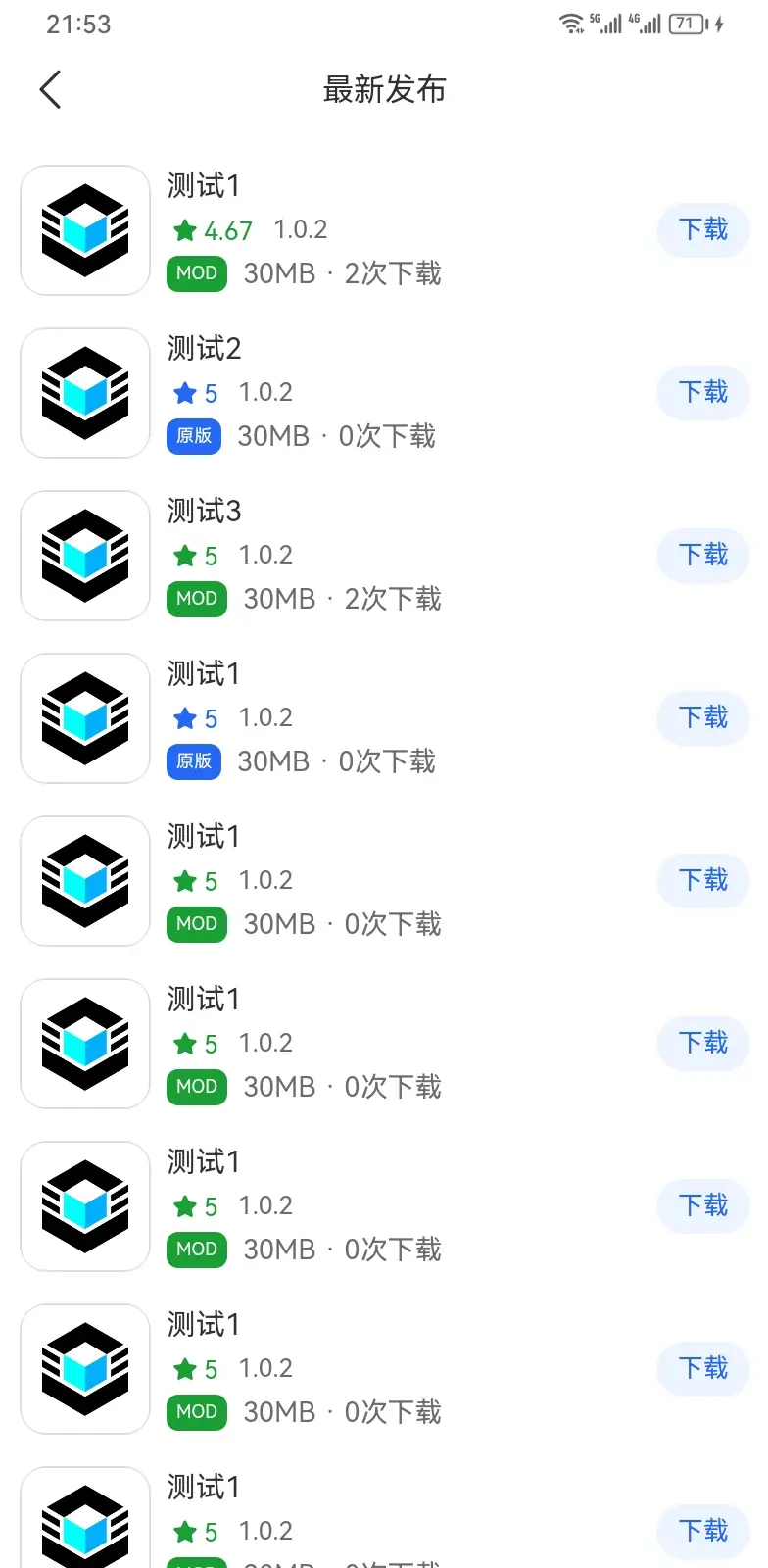Download 测试1 rated 4.67
Screen dimensions: 768x1568
702,230
